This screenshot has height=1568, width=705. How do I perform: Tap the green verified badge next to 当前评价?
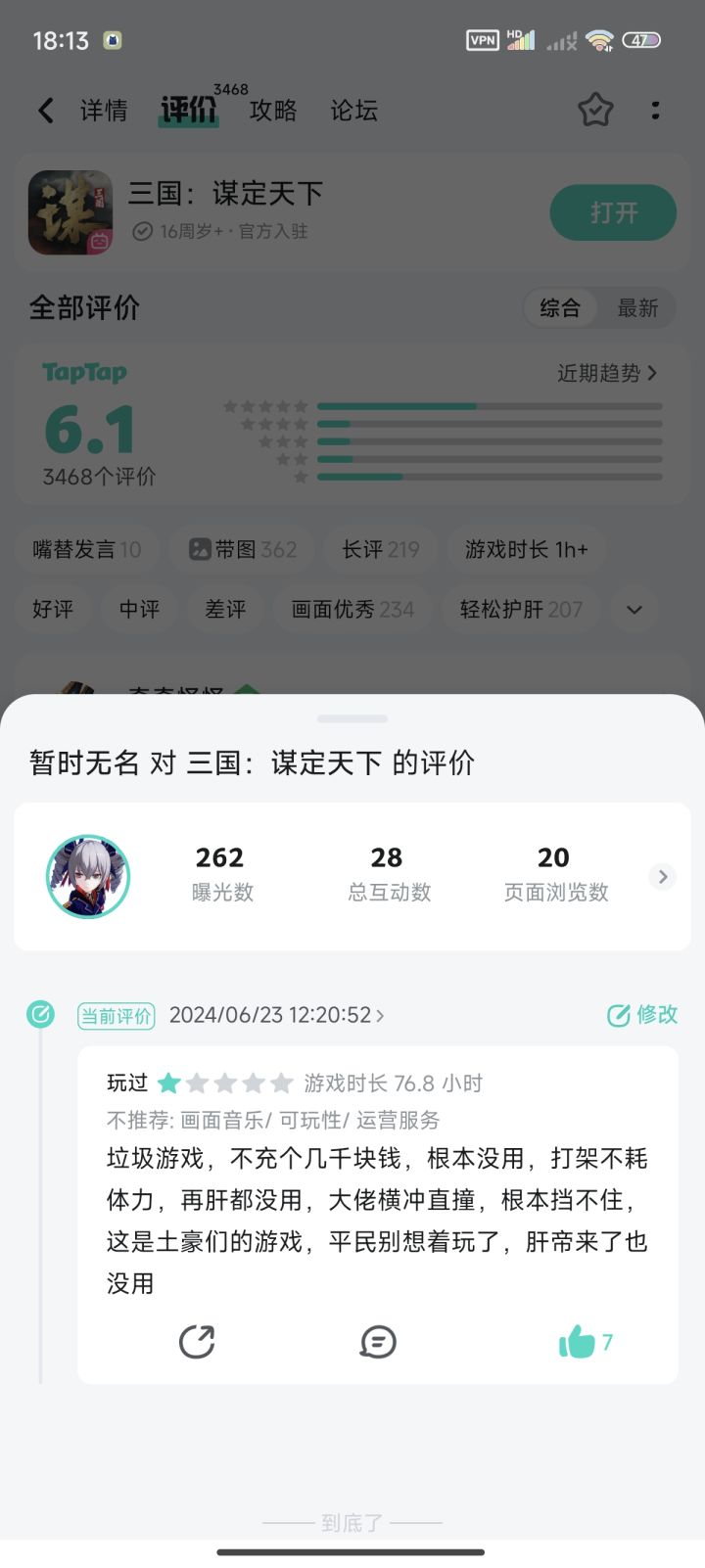click(40, 1014)
